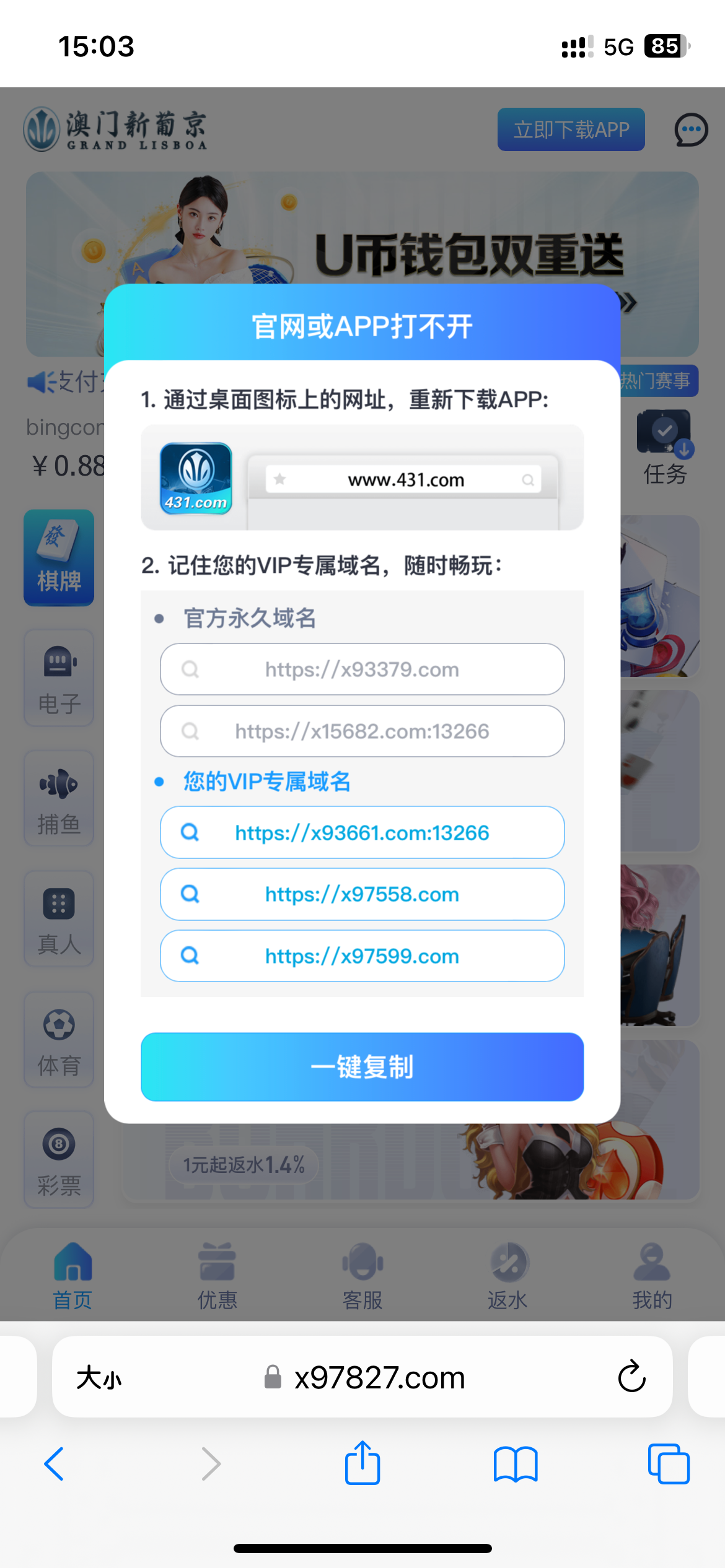The image size is (725, 1568).
Task: Reload the page in Safari
Action: (631, 1377)
